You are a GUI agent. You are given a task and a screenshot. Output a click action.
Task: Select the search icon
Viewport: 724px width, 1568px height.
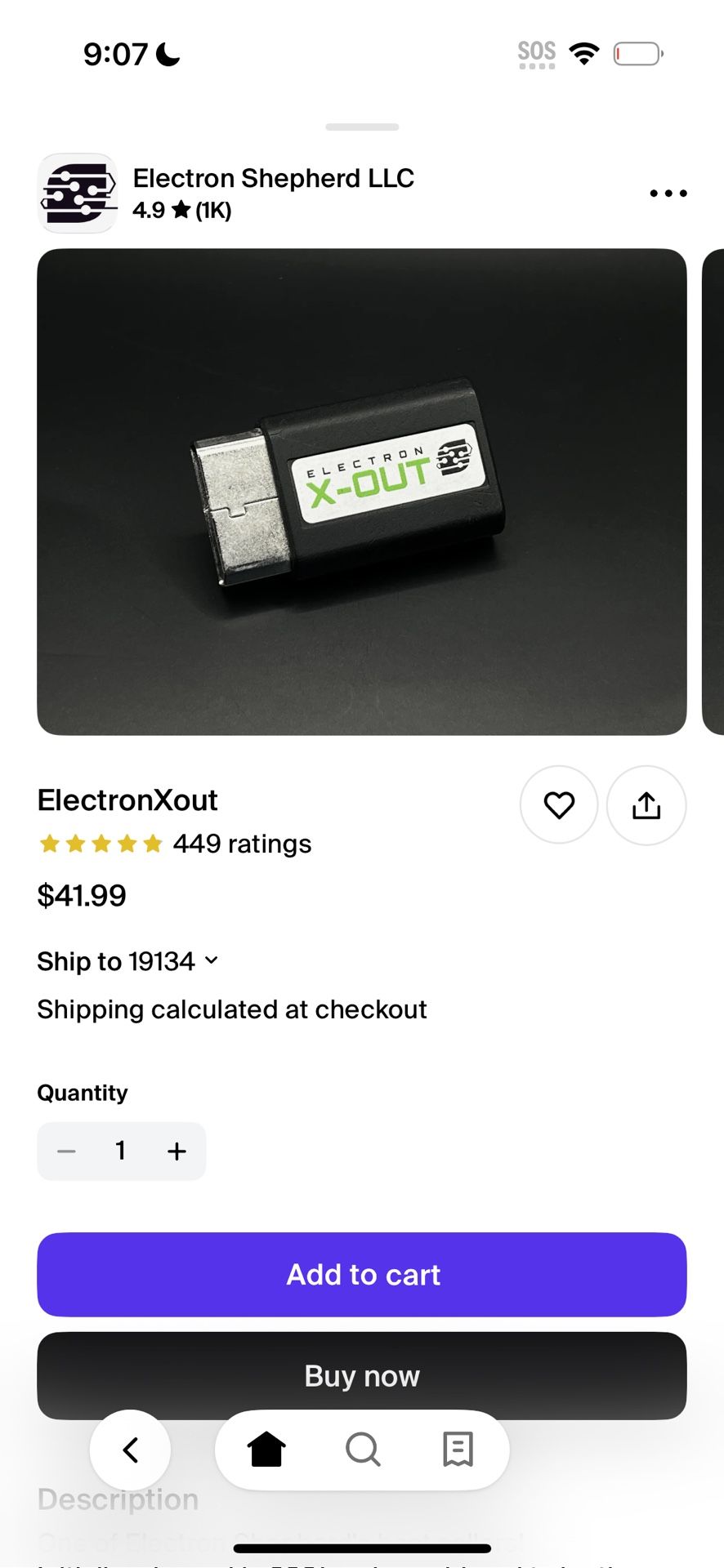[x=363, y=1450]
